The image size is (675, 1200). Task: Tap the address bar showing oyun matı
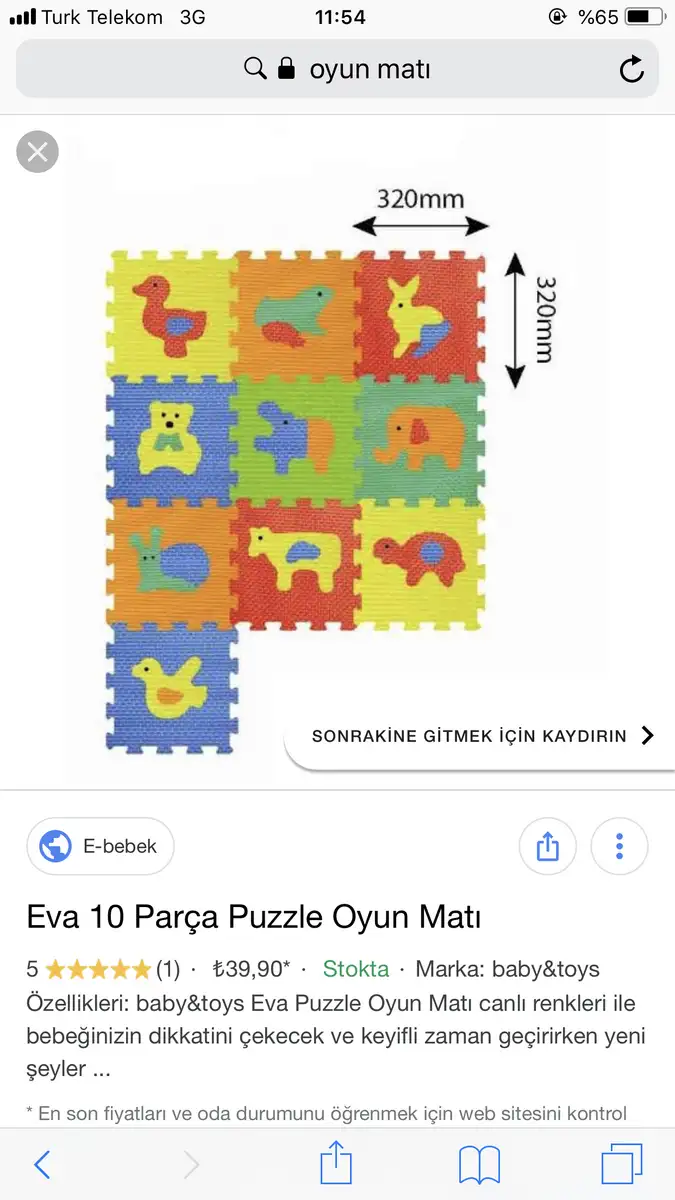337,69
